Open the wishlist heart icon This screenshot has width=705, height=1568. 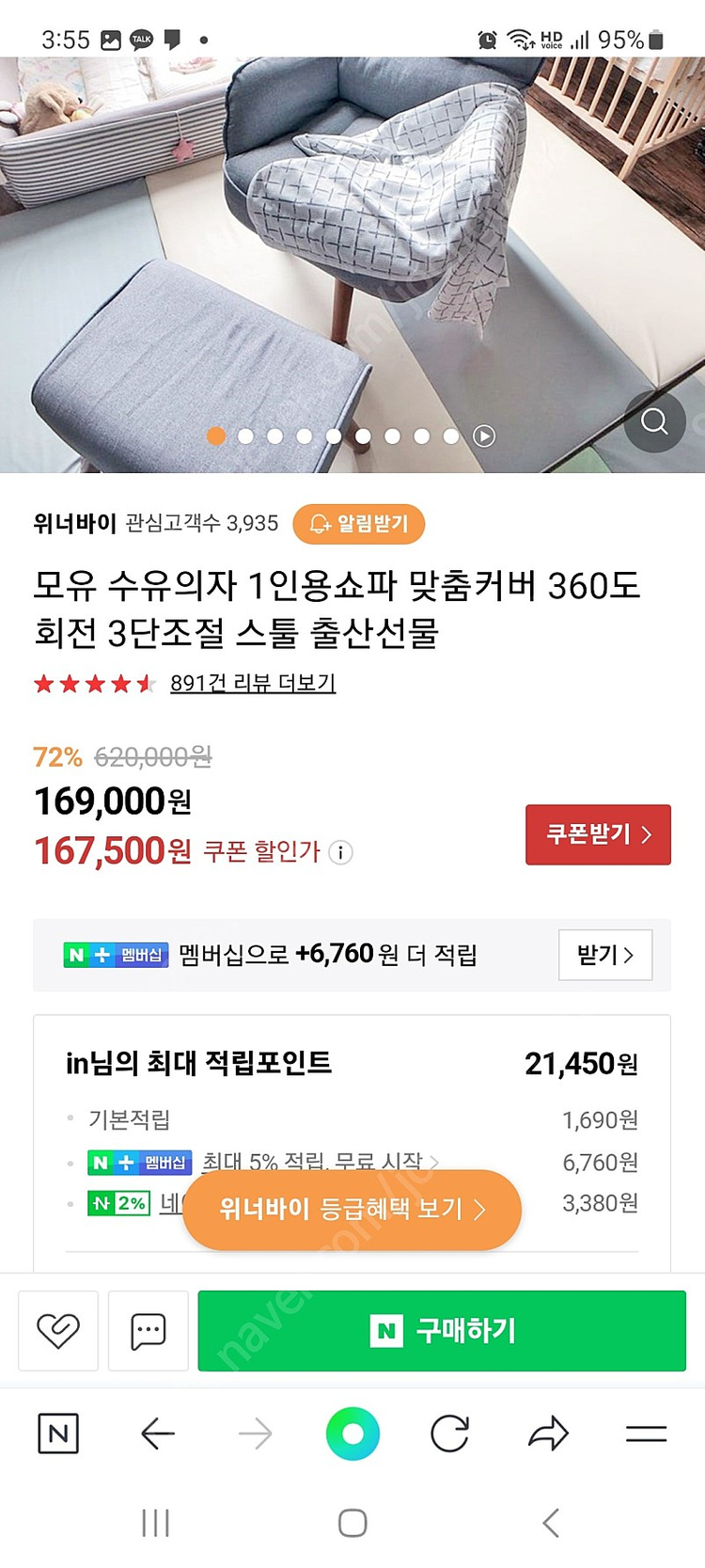pos(57,1331)
